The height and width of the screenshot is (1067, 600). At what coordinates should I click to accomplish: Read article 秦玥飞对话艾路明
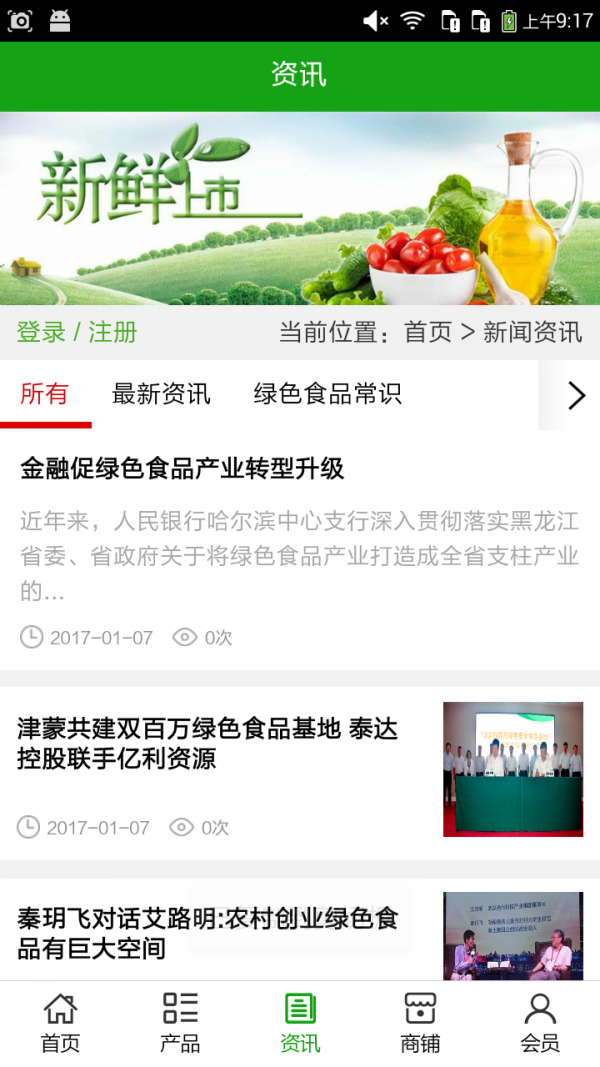207,932
